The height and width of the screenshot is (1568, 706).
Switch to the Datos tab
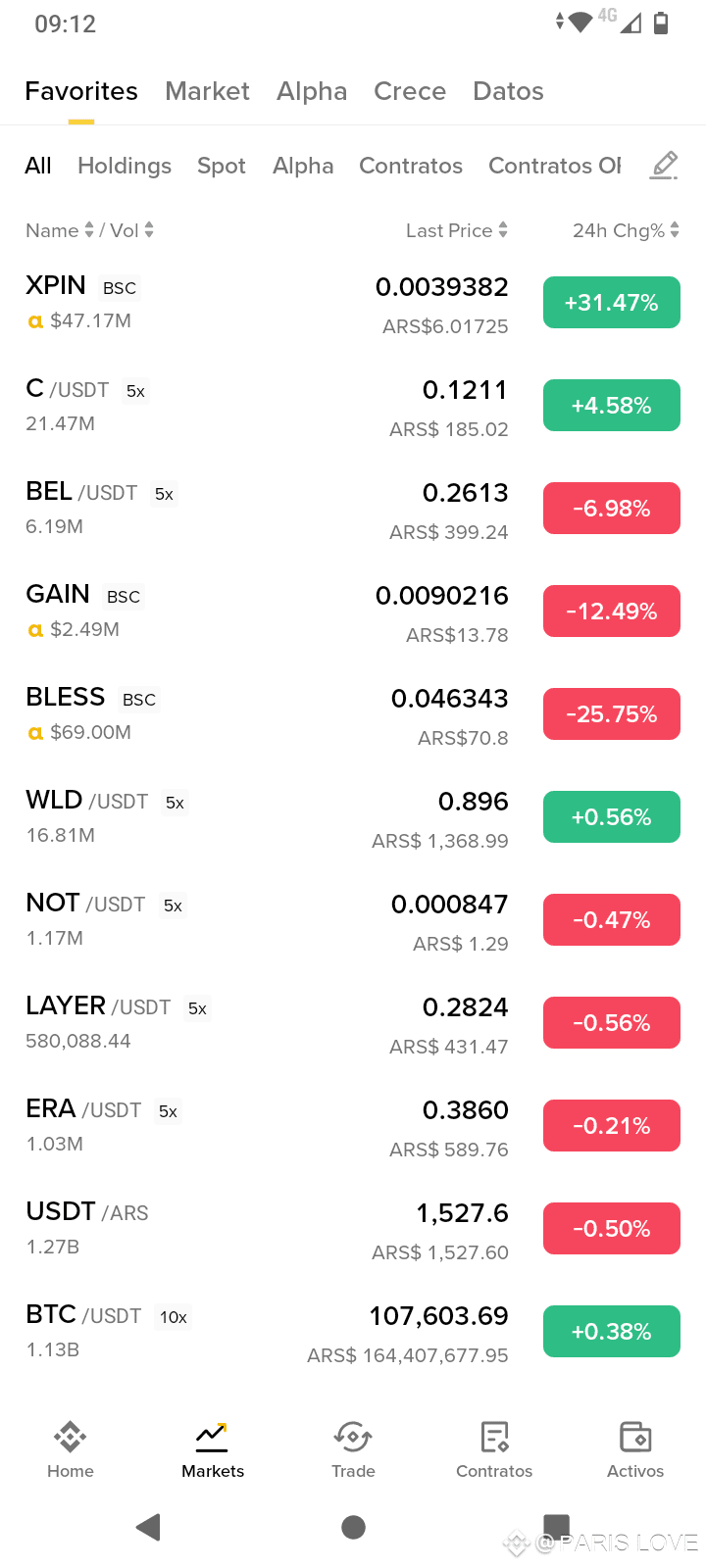click(508, 91)
